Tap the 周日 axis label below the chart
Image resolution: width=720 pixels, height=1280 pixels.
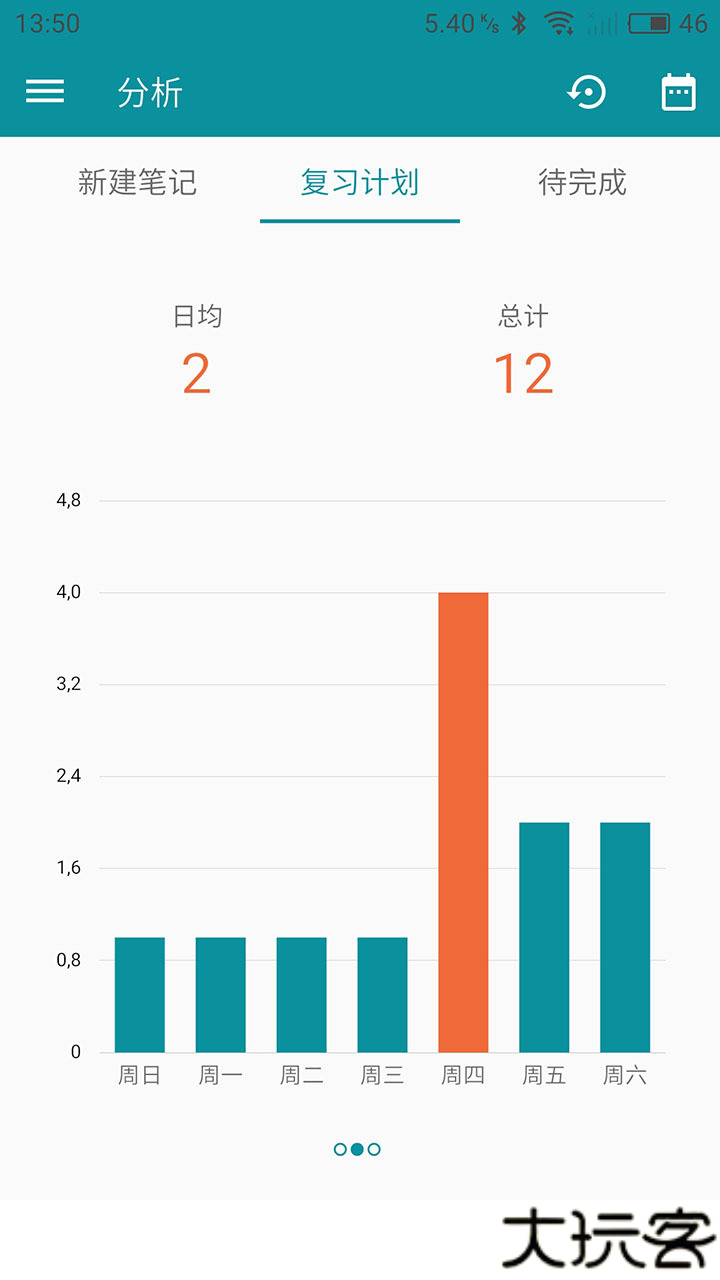(x=139, y=1075)
